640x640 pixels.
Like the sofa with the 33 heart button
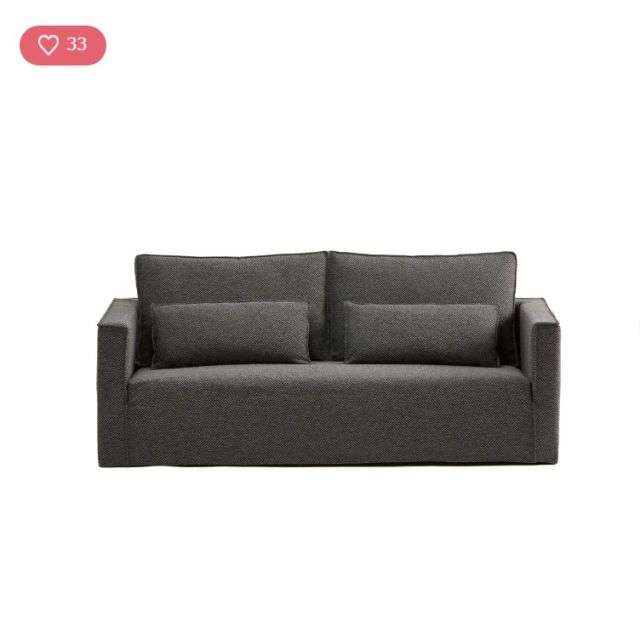pyautogui.click(x=62, y=45)
